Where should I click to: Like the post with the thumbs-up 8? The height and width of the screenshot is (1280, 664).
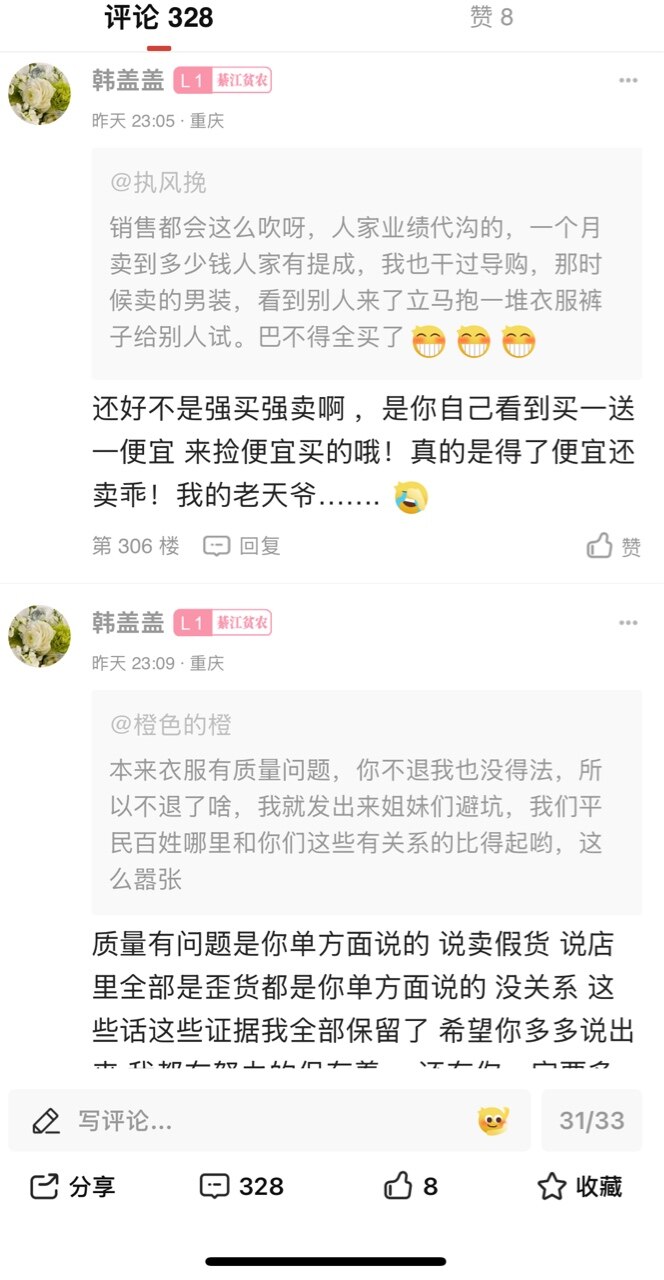click(x=411, y=1187)
